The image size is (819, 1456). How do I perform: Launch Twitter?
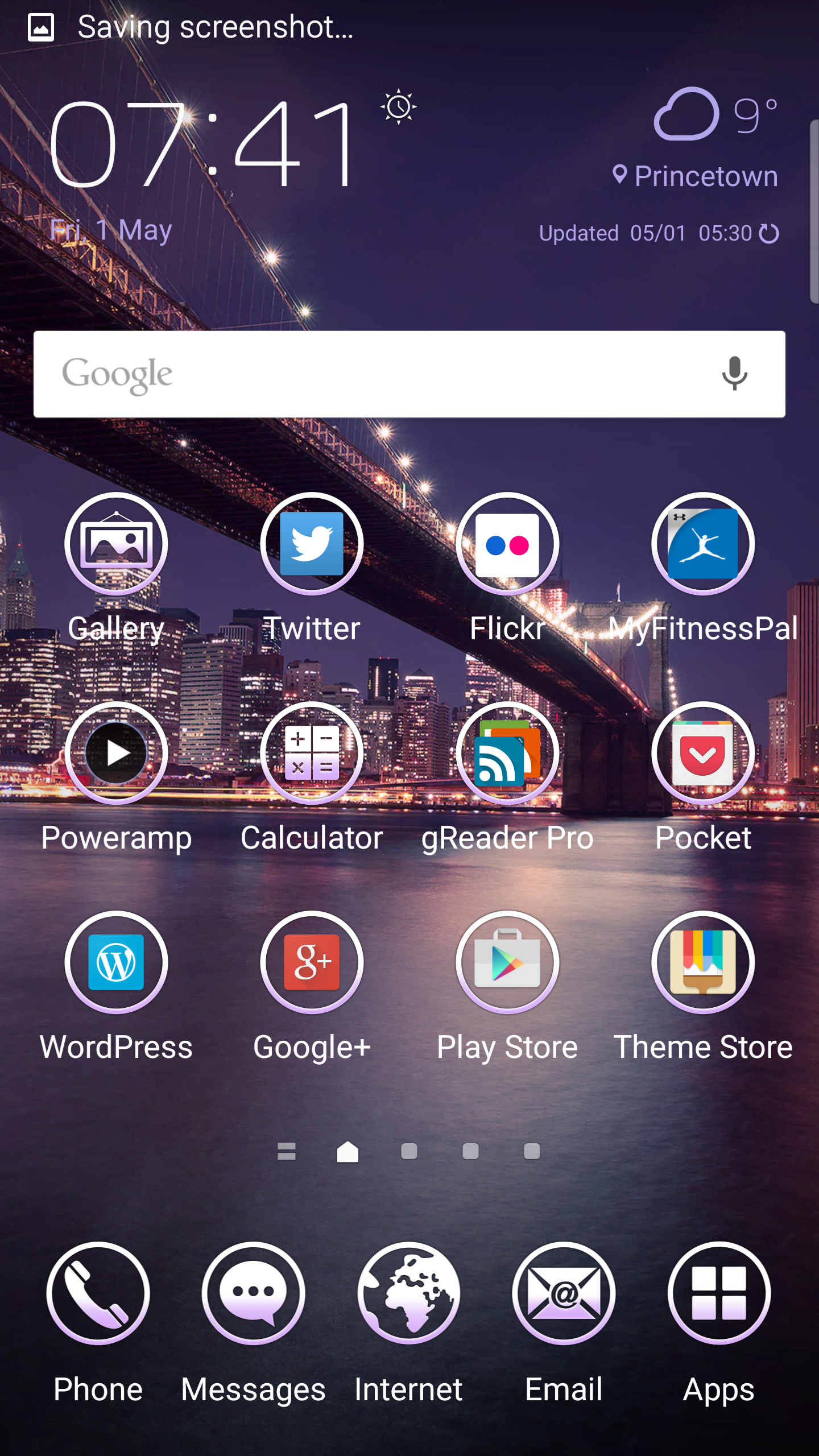312,544
